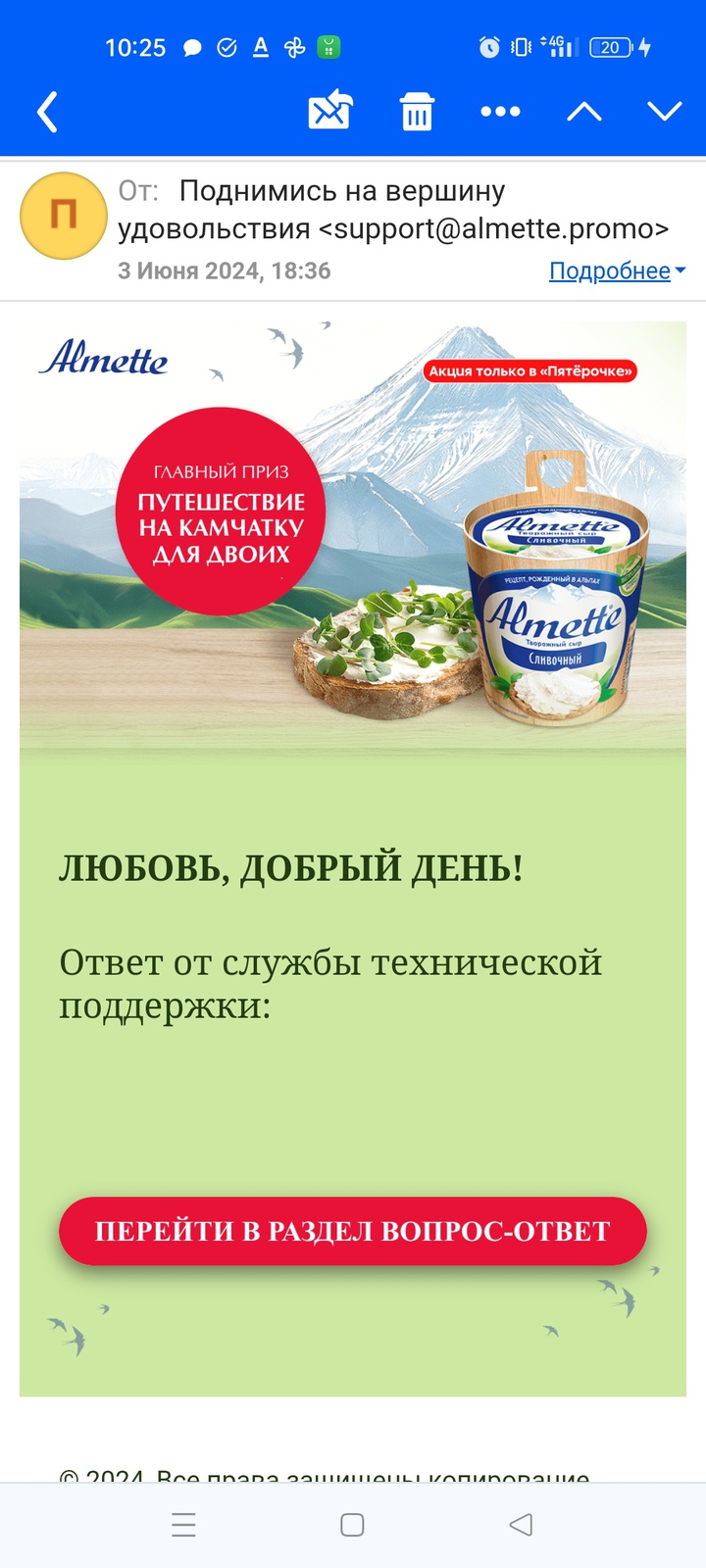This screenshot has width=706, height=1568.
Task: Go to the next email with down arrow
Action: coord(665,112)
